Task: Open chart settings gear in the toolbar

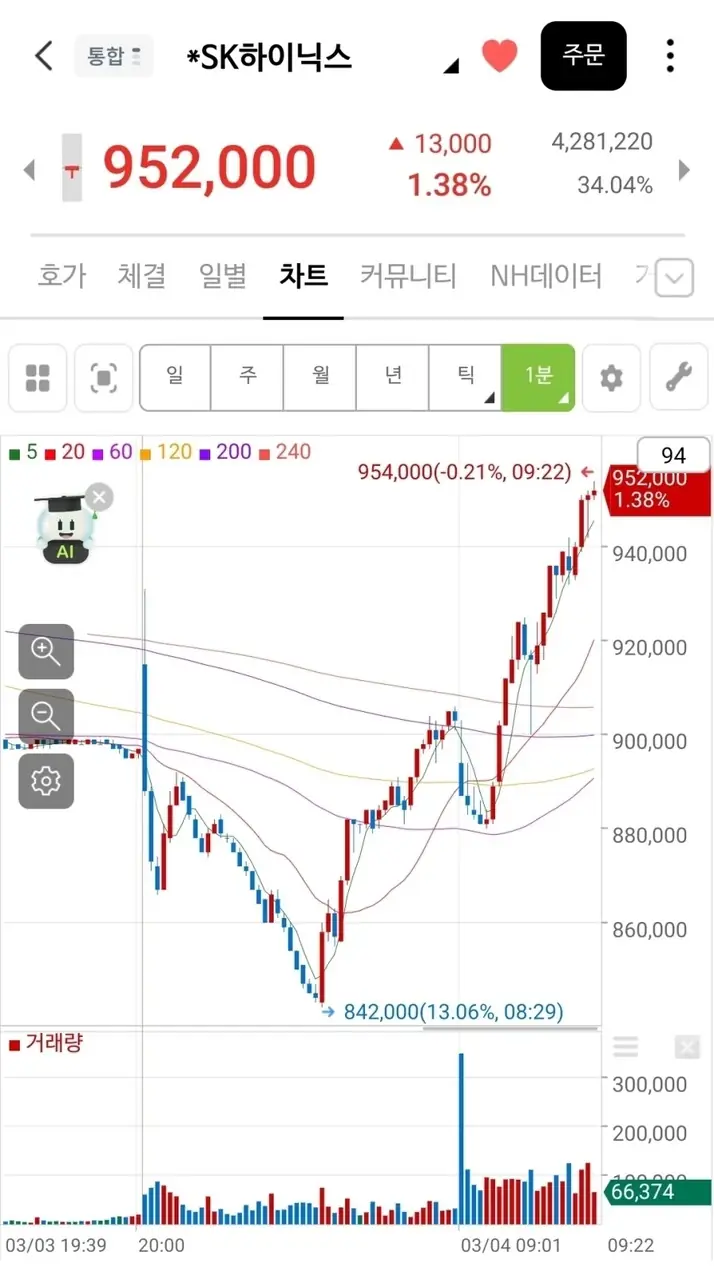Action: coord(611,378)
